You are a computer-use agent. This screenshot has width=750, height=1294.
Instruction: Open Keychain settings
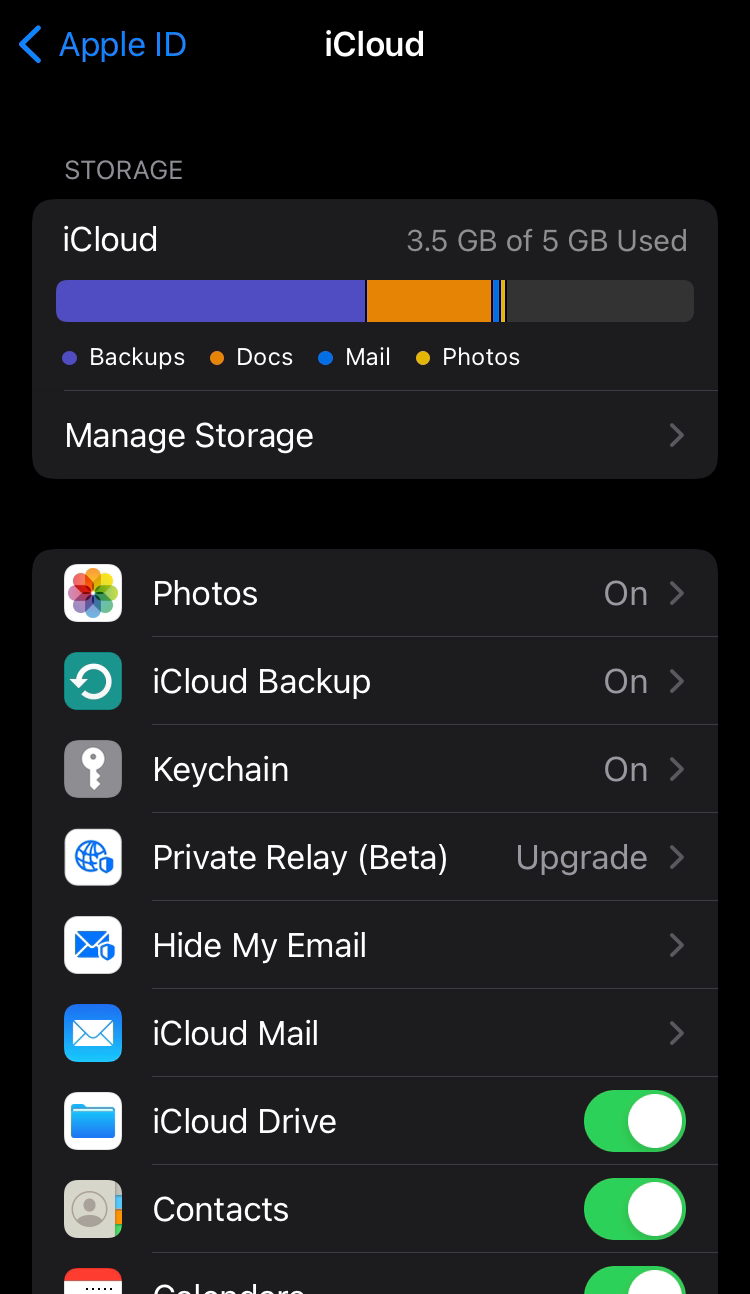(x=375, y=769)
